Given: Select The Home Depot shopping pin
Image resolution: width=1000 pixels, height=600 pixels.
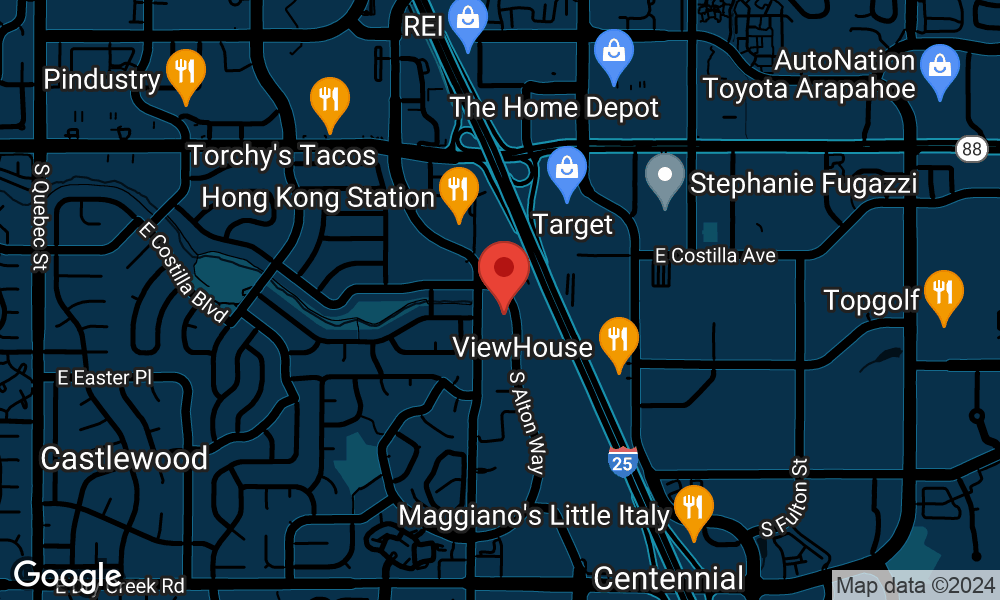Looking at the screenshot, I should pyautogui.click(x=614, y=52).
